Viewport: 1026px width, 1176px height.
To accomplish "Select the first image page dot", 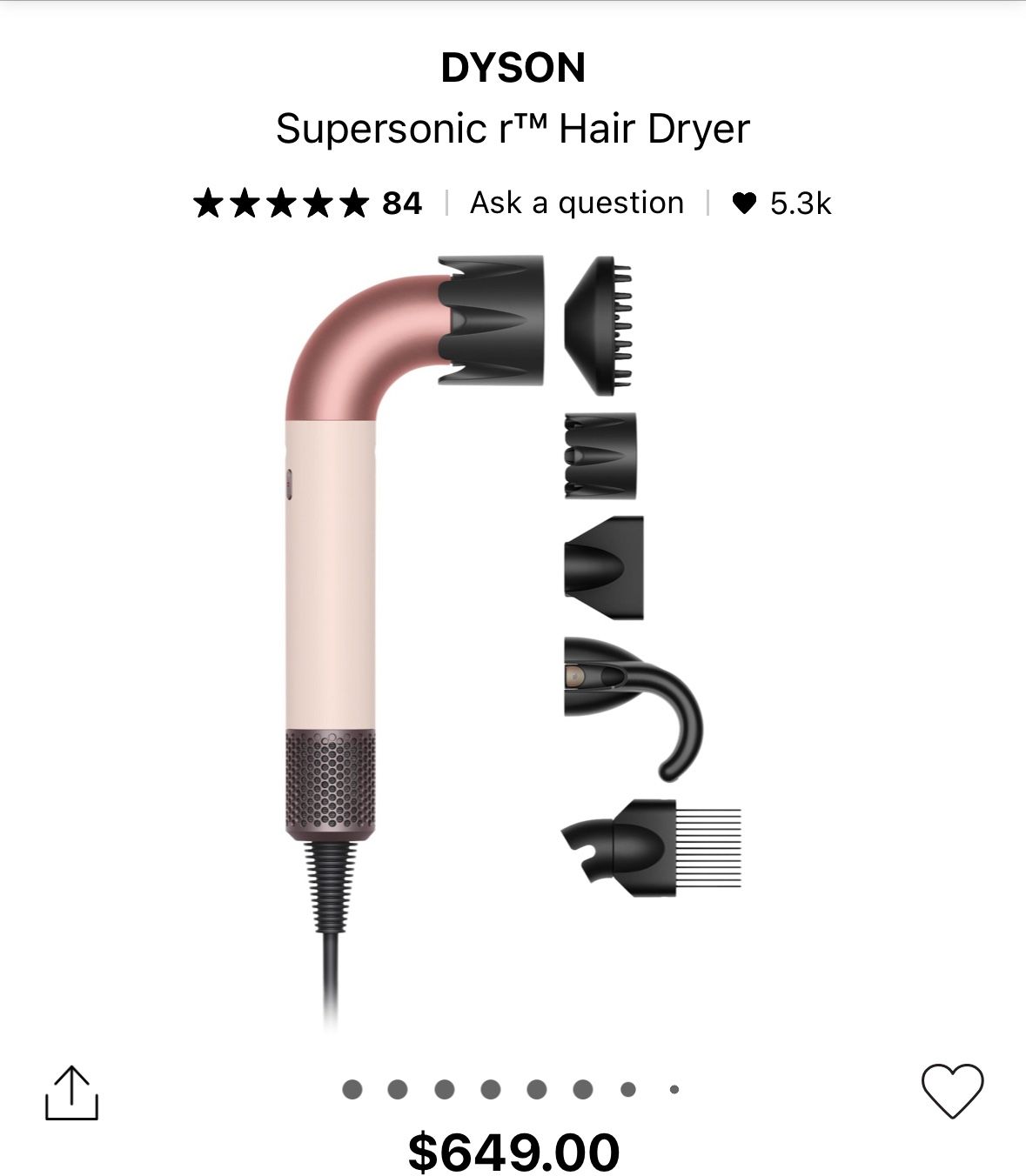I will point(352,1089).
